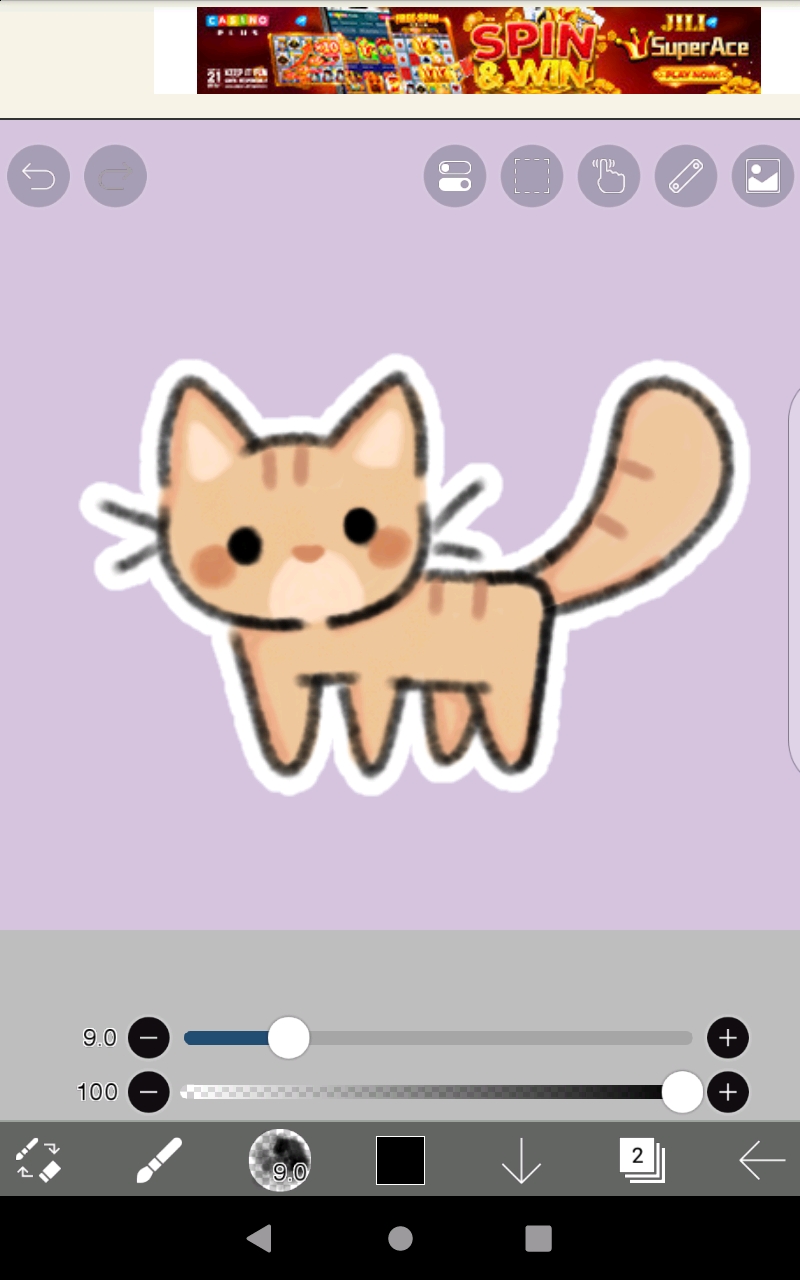Decrease opacity with minus button
Image resolution: width=800 pixels, height=1280 pixels.
tap(148, 1092)
